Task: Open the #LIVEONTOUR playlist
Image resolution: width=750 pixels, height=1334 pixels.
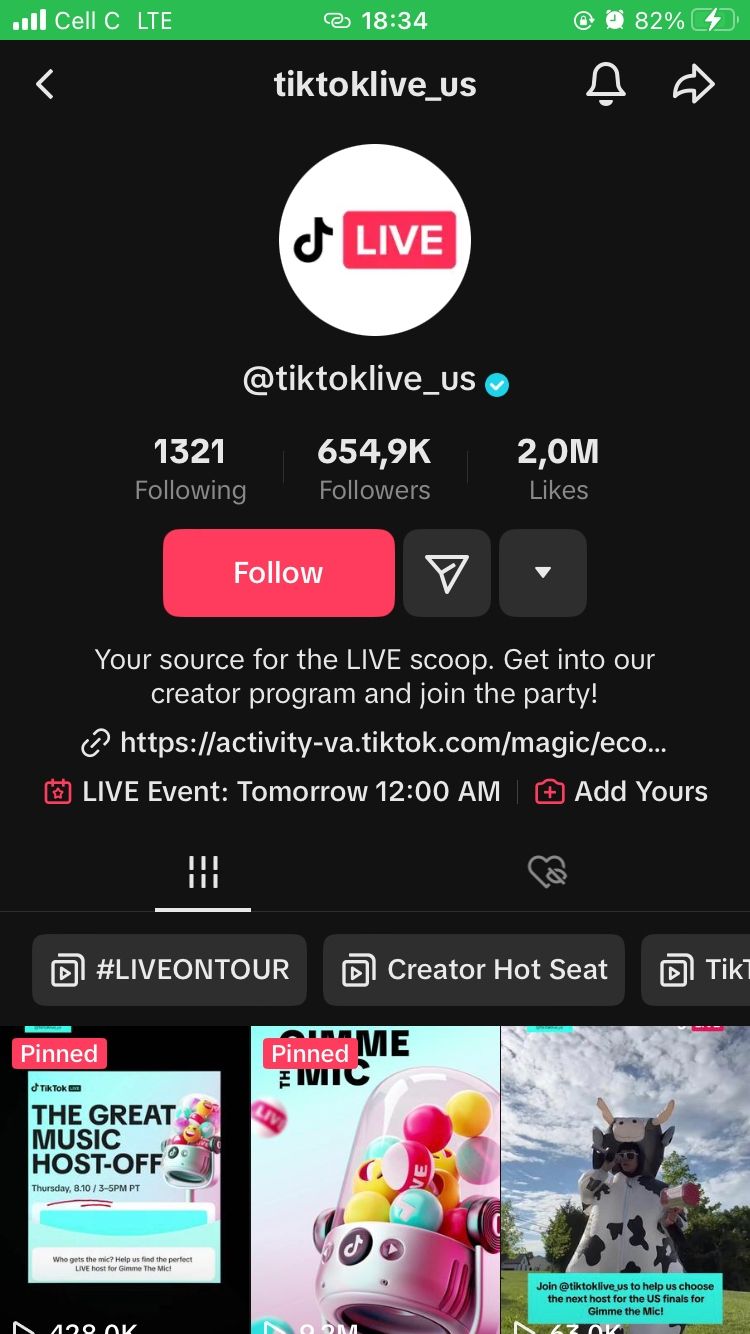Action: point(170,970)
